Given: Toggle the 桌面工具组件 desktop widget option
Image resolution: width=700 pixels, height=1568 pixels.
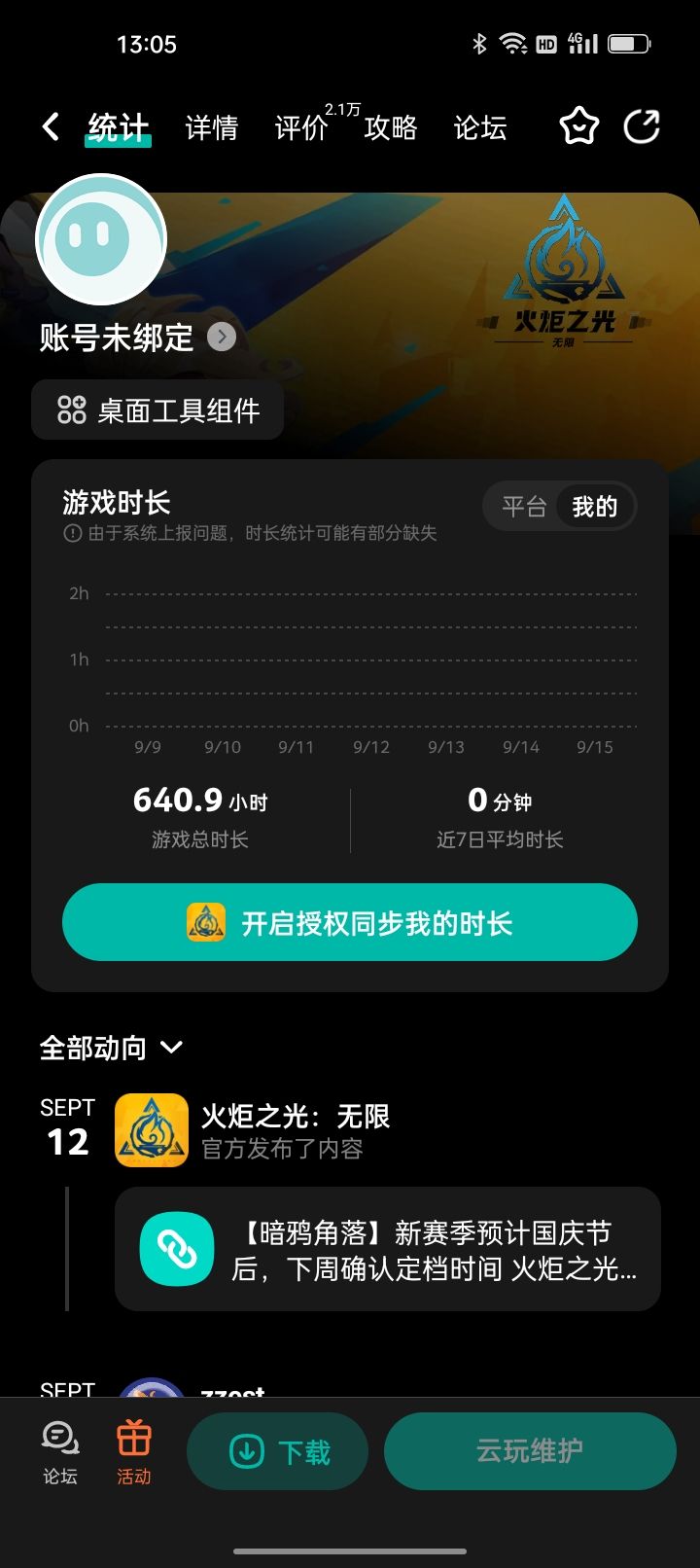Looking at the screenshot, I should pyautogui.click(x=157, y=410).
